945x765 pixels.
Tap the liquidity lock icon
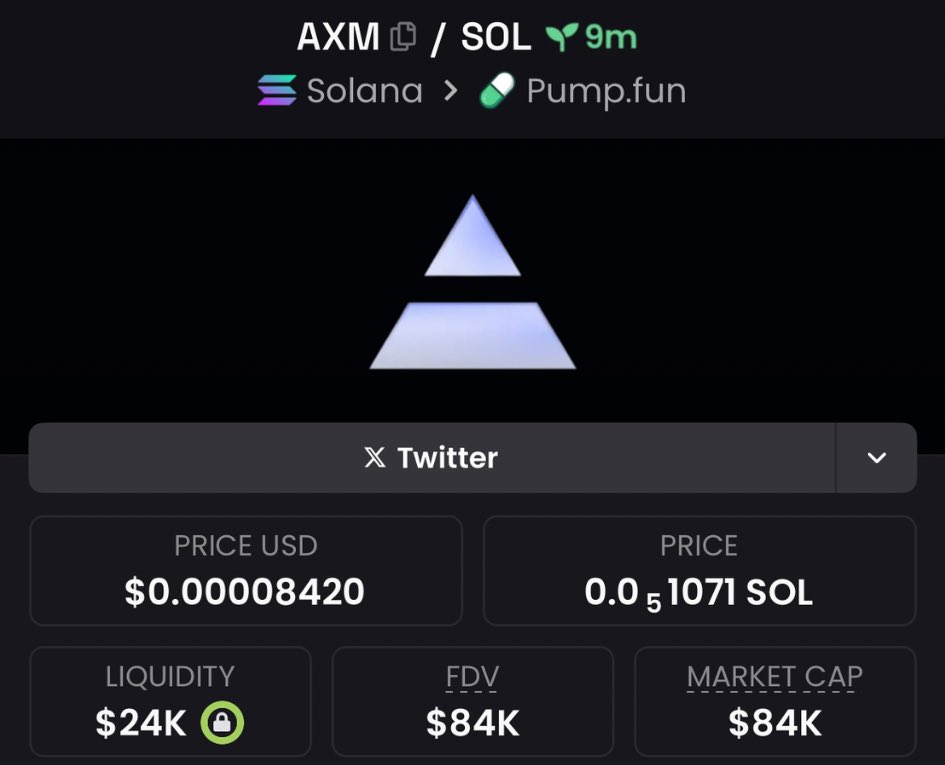[x=222, y=722]
